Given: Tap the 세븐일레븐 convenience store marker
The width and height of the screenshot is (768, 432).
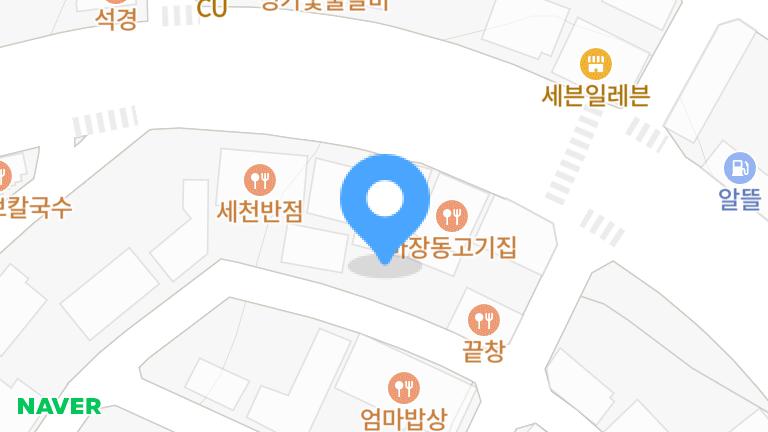Looking at the screenshot, I should (596, 65).
